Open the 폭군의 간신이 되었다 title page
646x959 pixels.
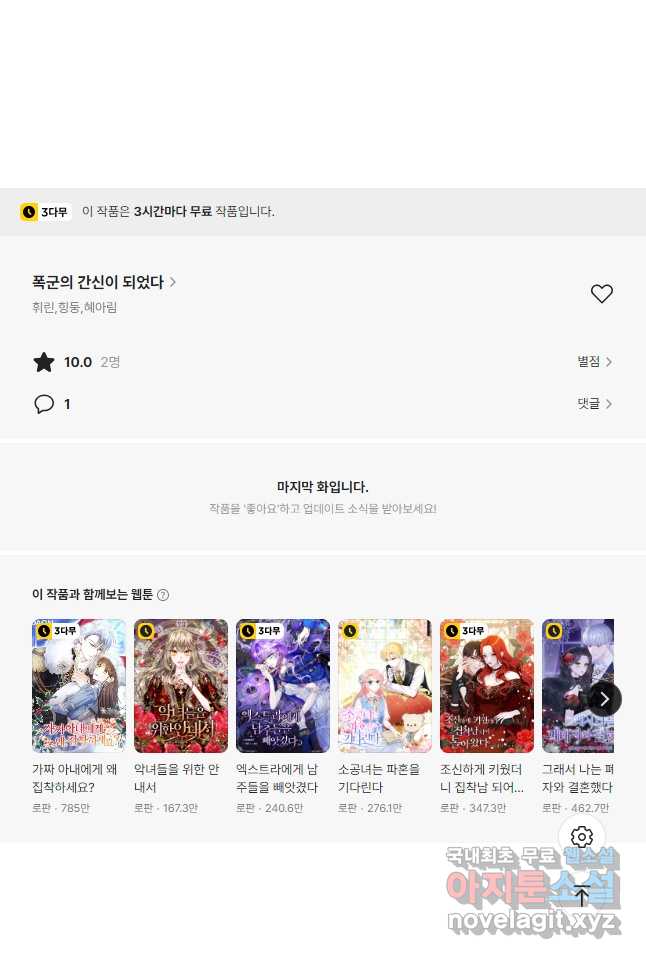coord(103,282)
